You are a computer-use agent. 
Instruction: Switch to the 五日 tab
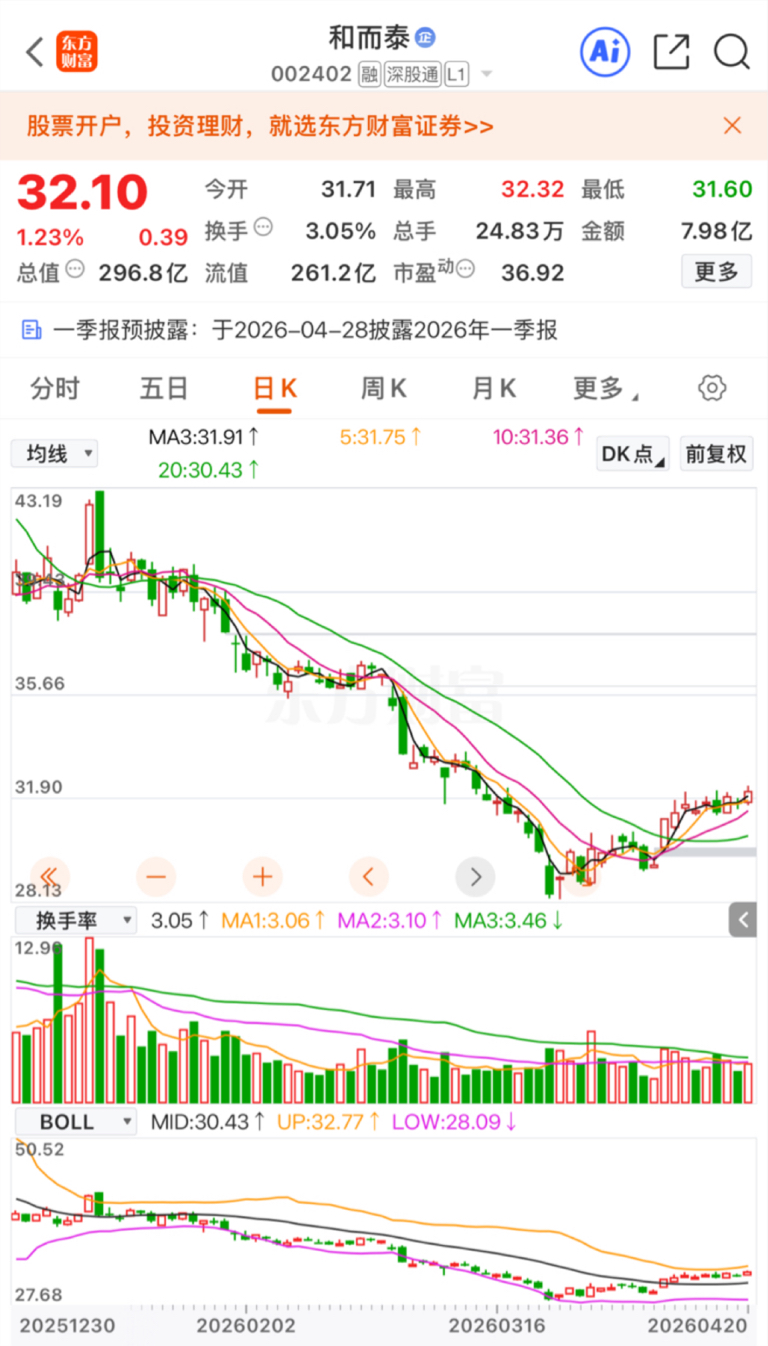point(164,388)
